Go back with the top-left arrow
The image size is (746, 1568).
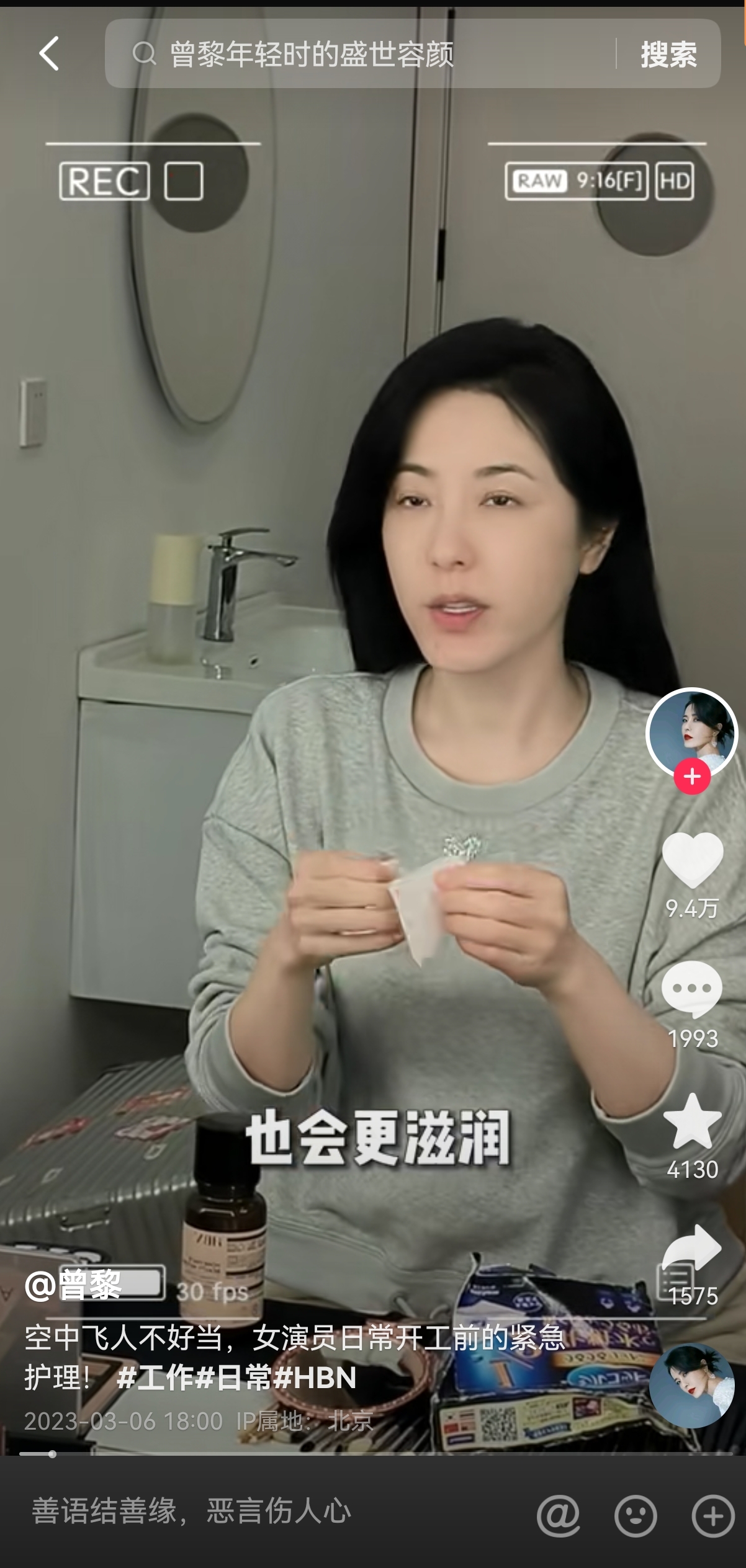point(50,53)
